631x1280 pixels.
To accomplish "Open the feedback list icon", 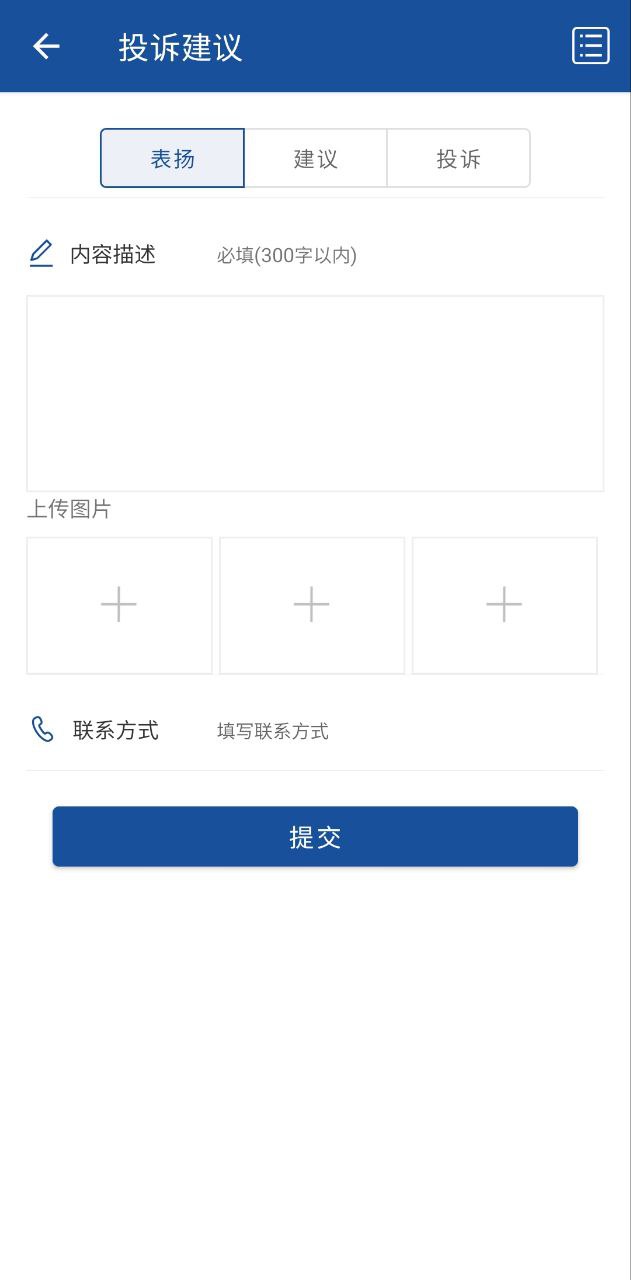I will coord(590,46).
